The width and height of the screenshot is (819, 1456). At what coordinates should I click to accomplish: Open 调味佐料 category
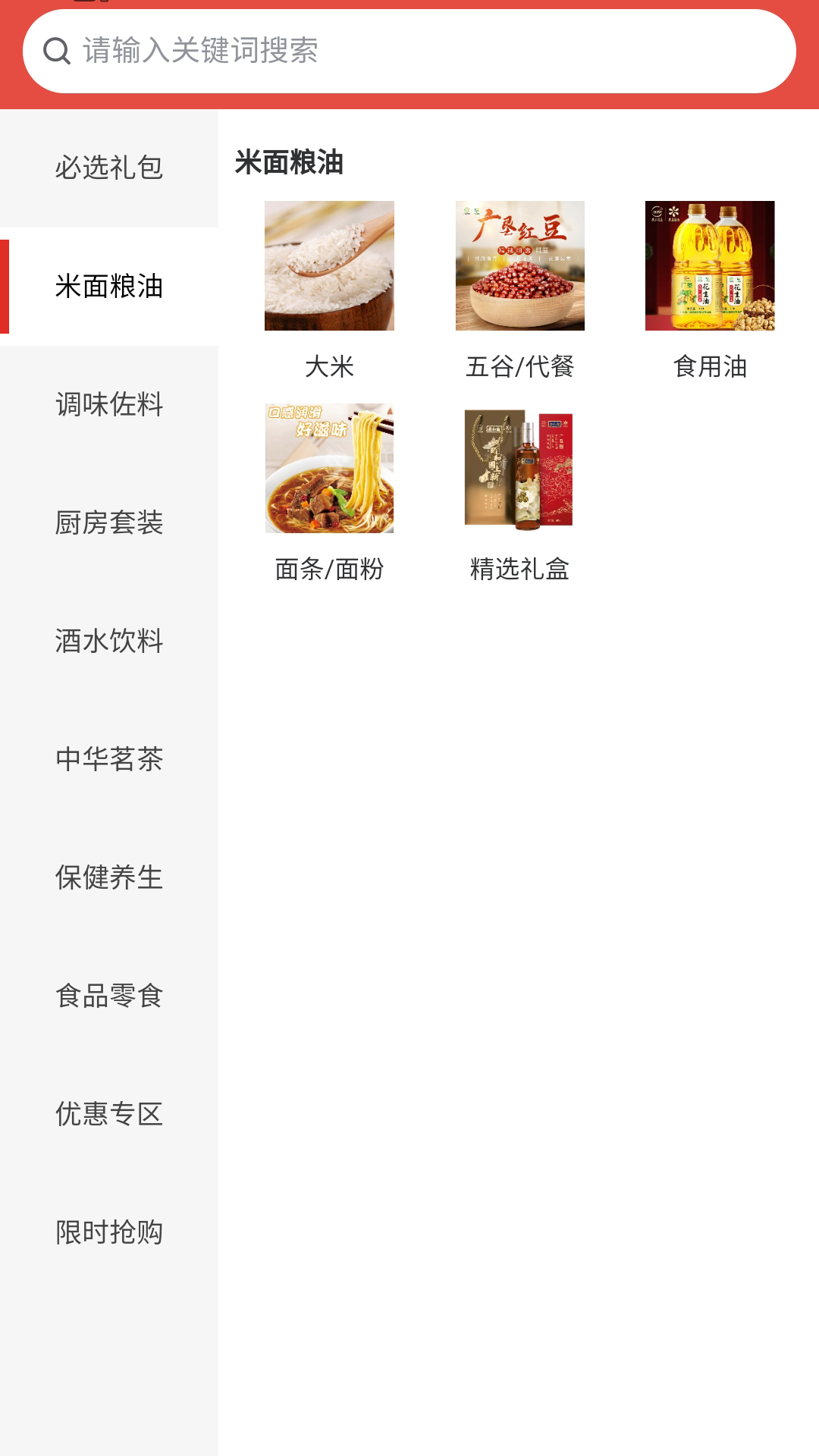109,405
